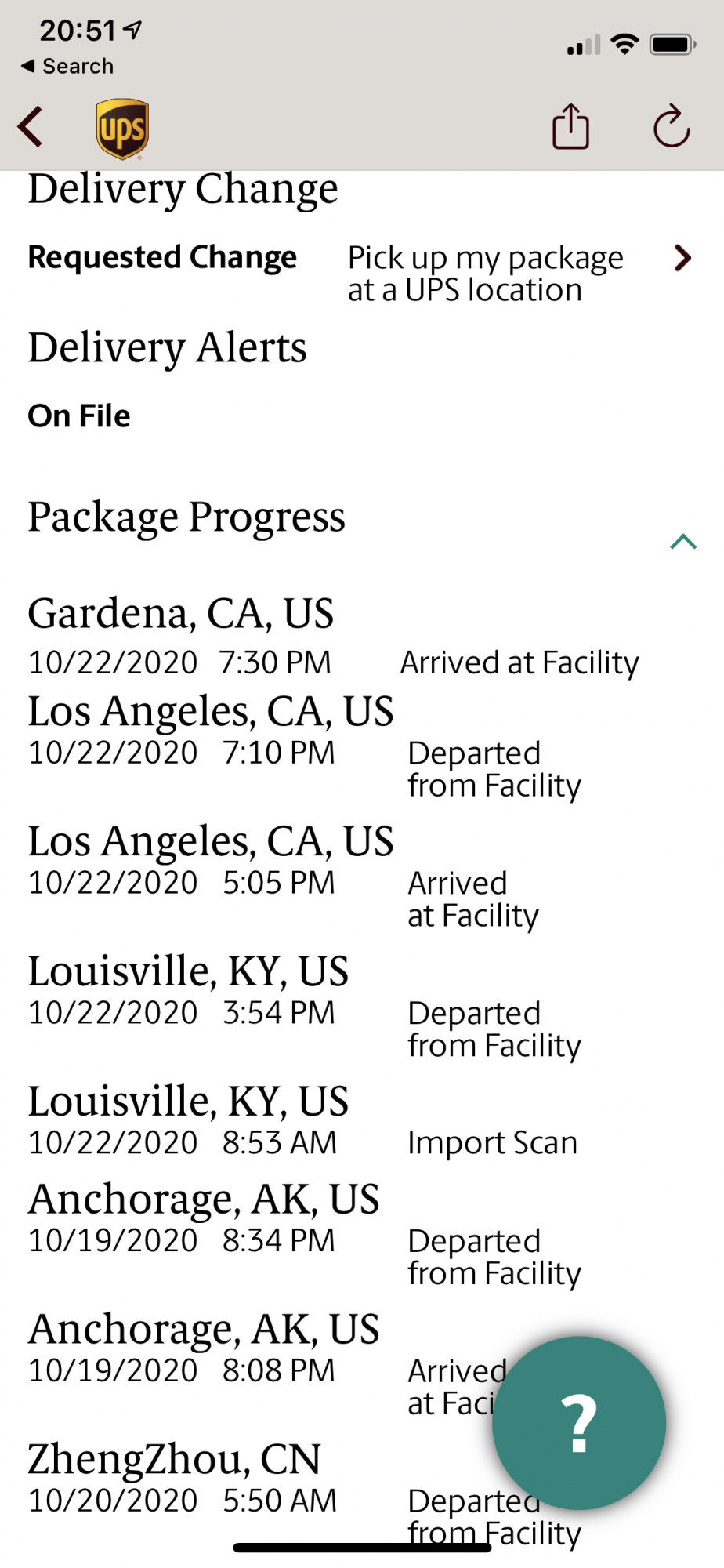Image resolution: width=724 pixels, height=1568 pixels.
Task: Share this tracking page
Action: coord(570,127)
